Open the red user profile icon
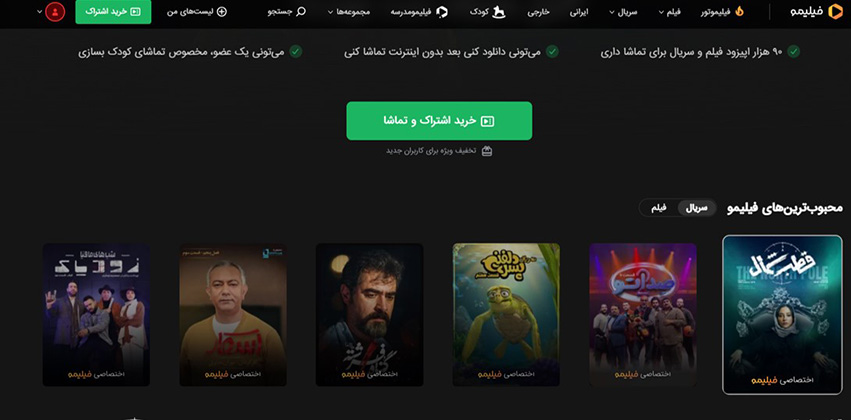Image resolution: width=851 pixels, height=420 pixels. click(x=55, y=12)
